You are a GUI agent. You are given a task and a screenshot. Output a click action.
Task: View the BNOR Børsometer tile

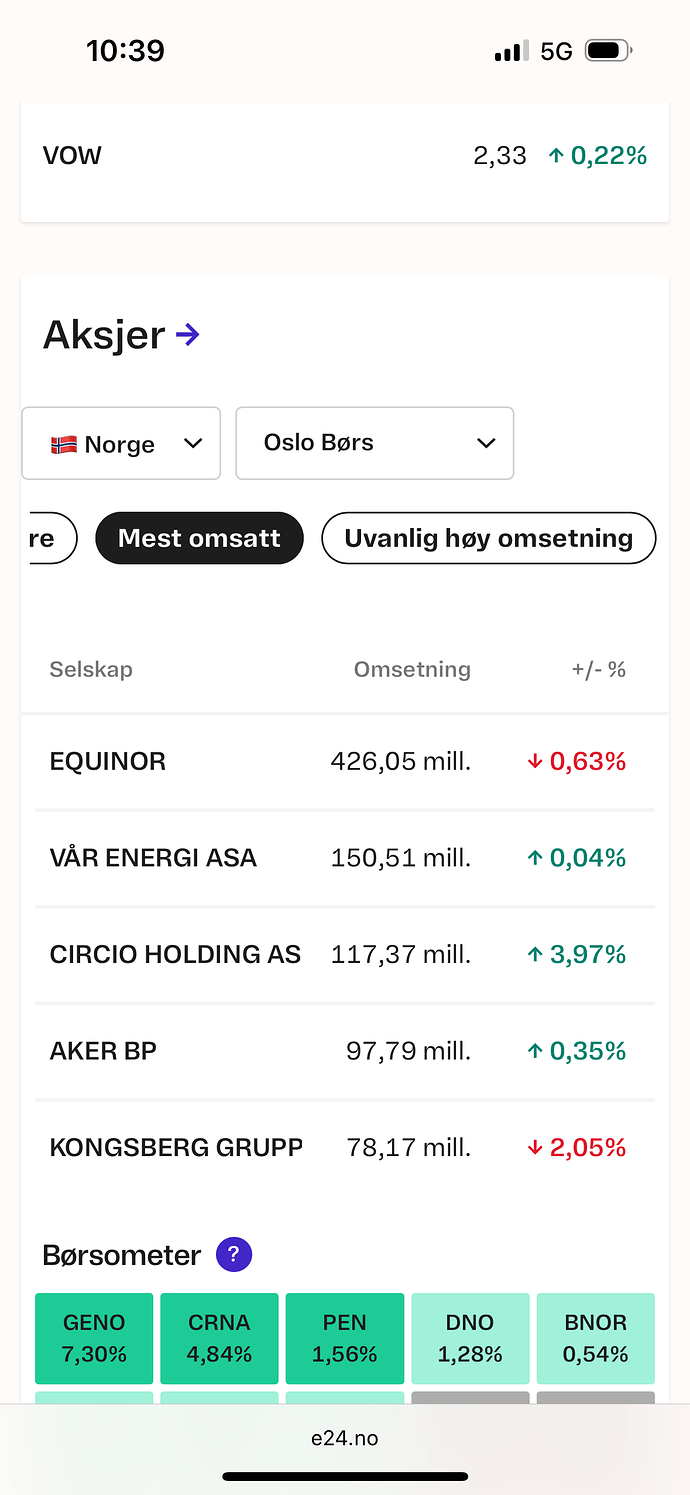click(x=596, y=1338)
